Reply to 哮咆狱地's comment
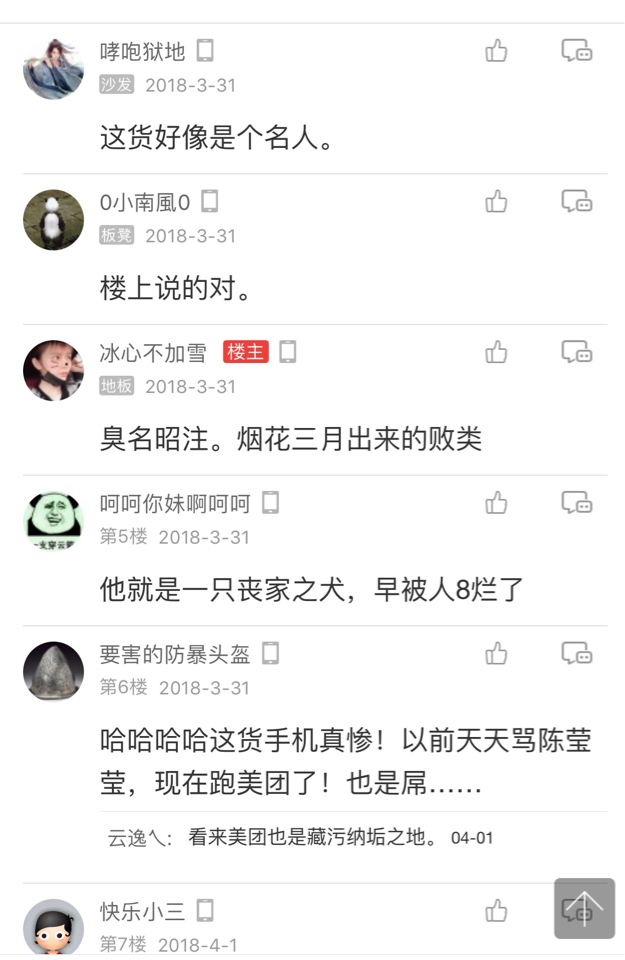The height and width of the screenshot is (960, 625). click(x=576, y=51)
